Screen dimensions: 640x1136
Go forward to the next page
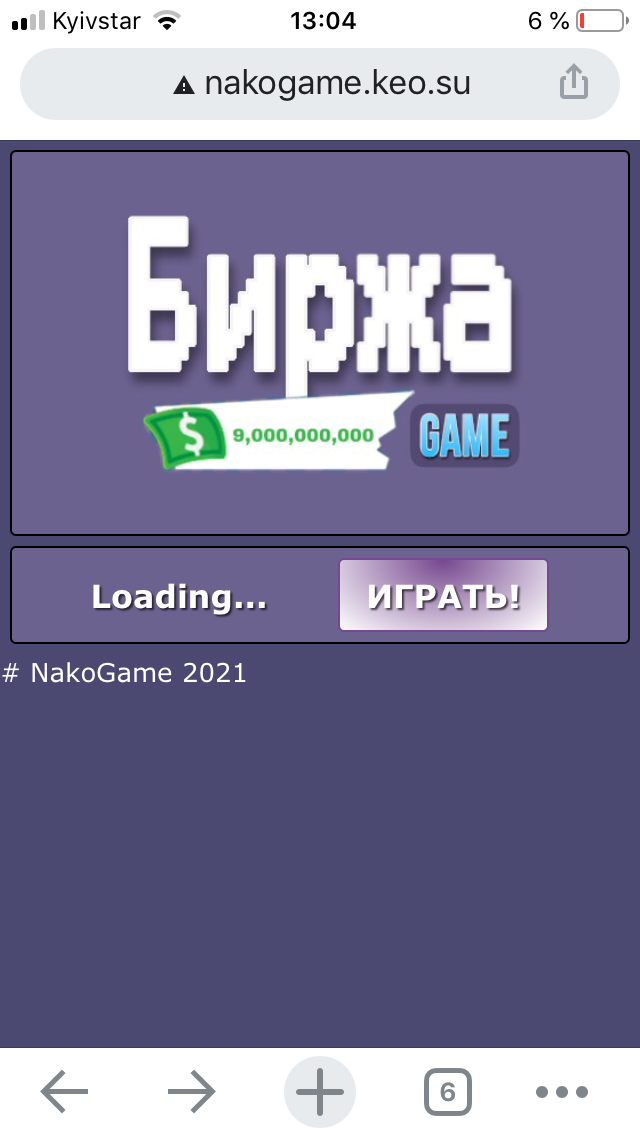[x=192, y=1092]
